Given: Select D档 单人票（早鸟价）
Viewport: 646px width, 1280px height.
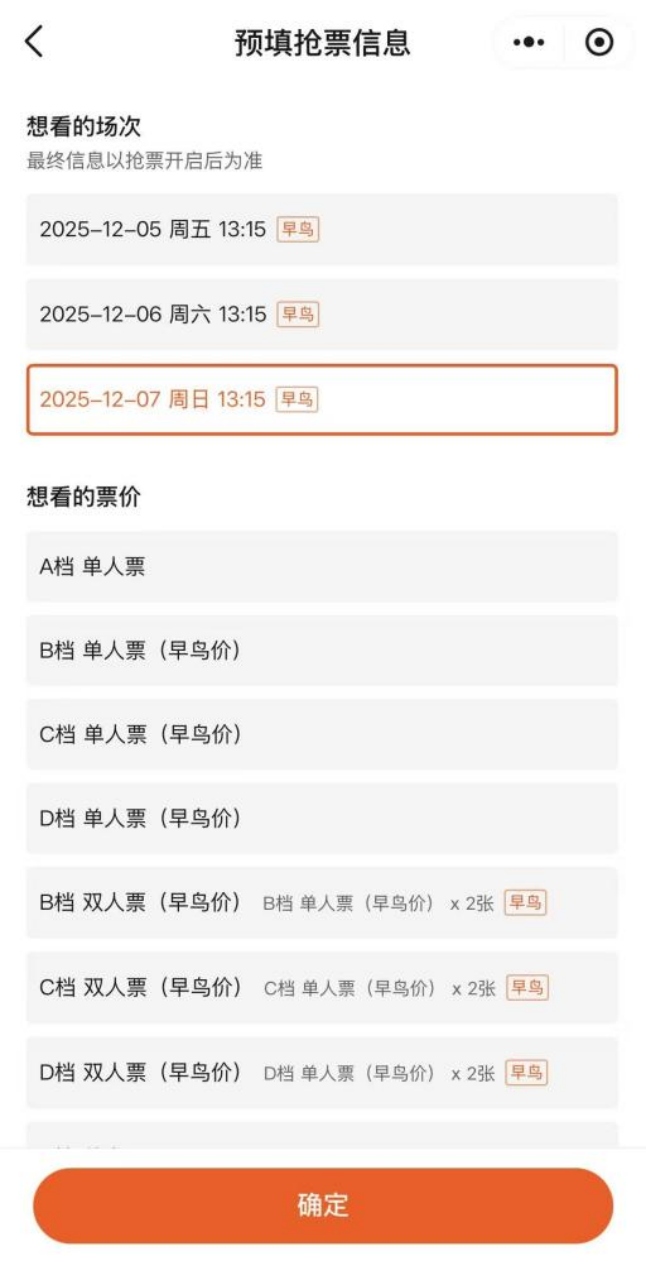Looking at the screenshot, I should pyautogui.click(x=321, y=819).
